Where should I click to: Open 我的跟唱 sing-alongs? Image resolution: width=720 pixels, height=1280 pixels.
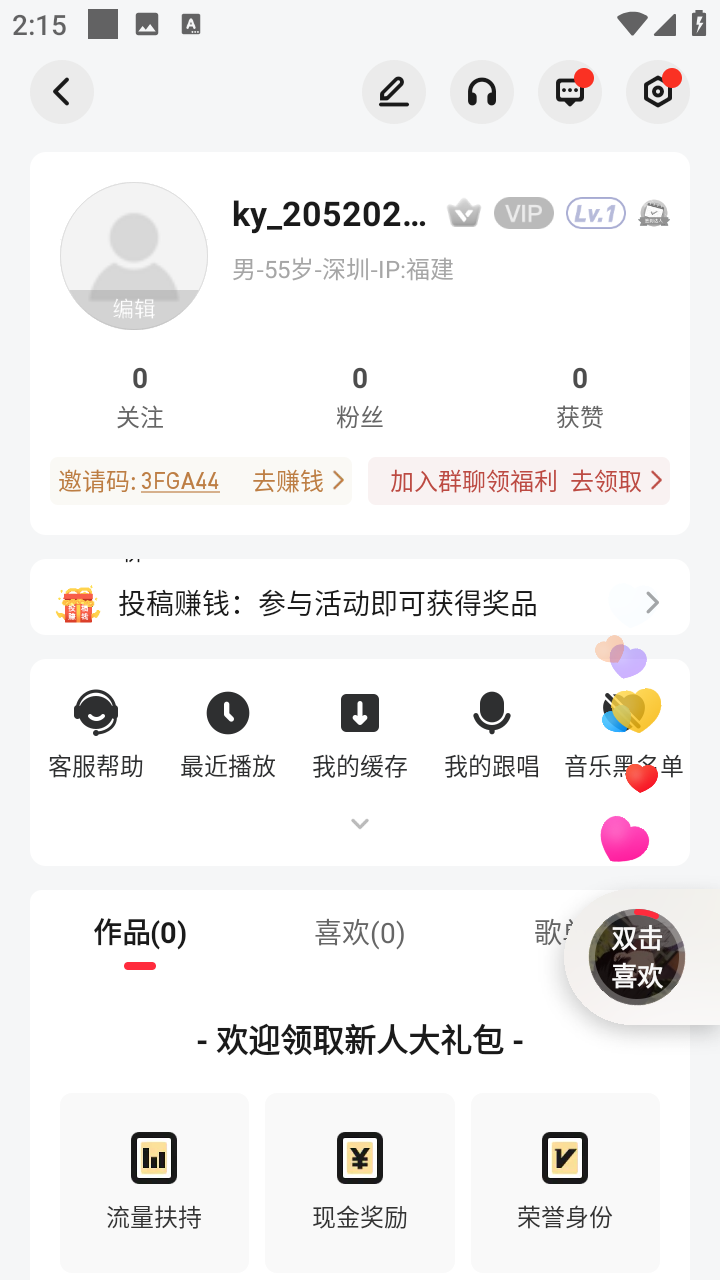pos(492,734)
